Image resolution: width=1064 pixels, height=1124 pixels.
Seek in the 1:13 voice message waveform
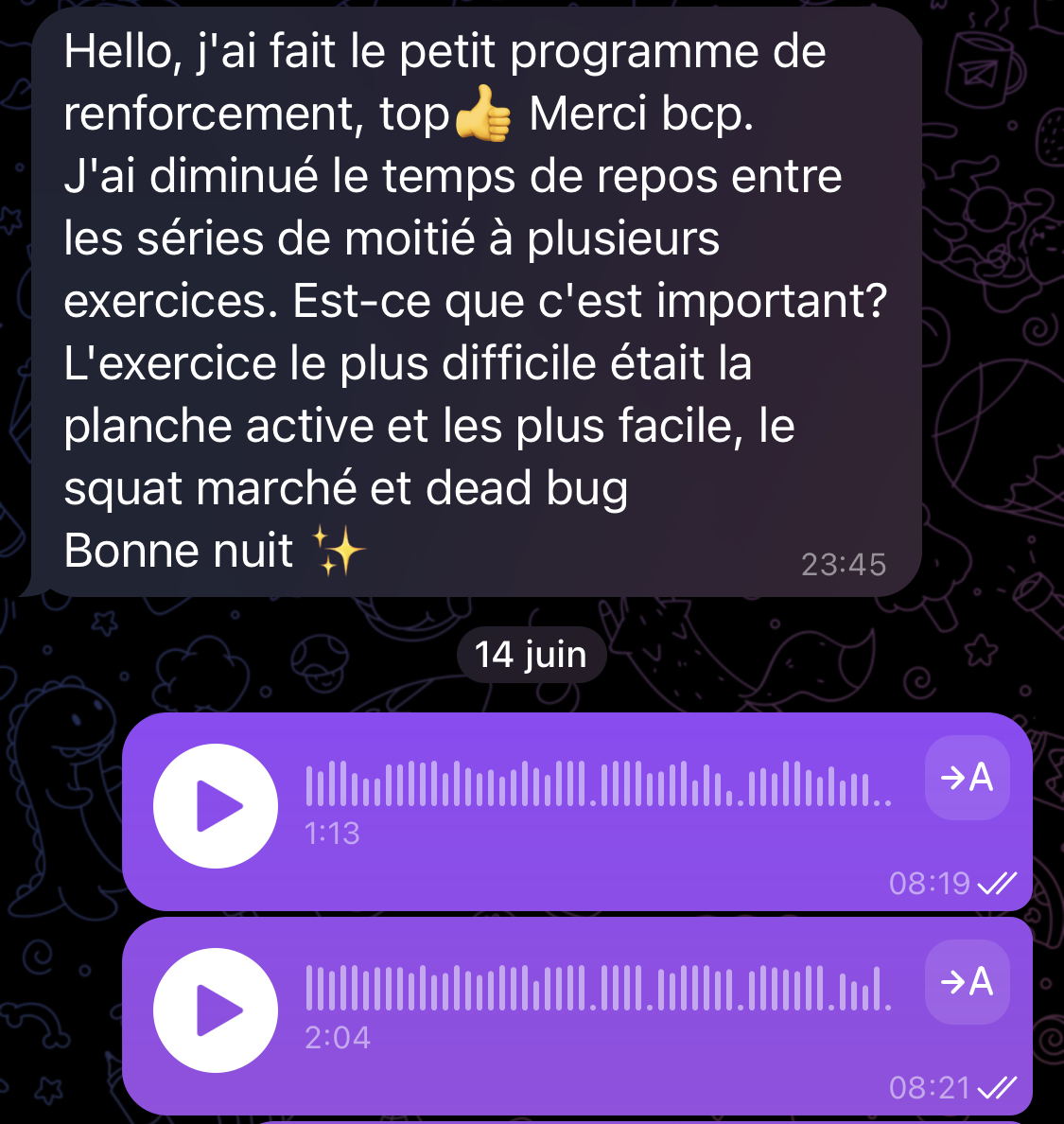598,783
